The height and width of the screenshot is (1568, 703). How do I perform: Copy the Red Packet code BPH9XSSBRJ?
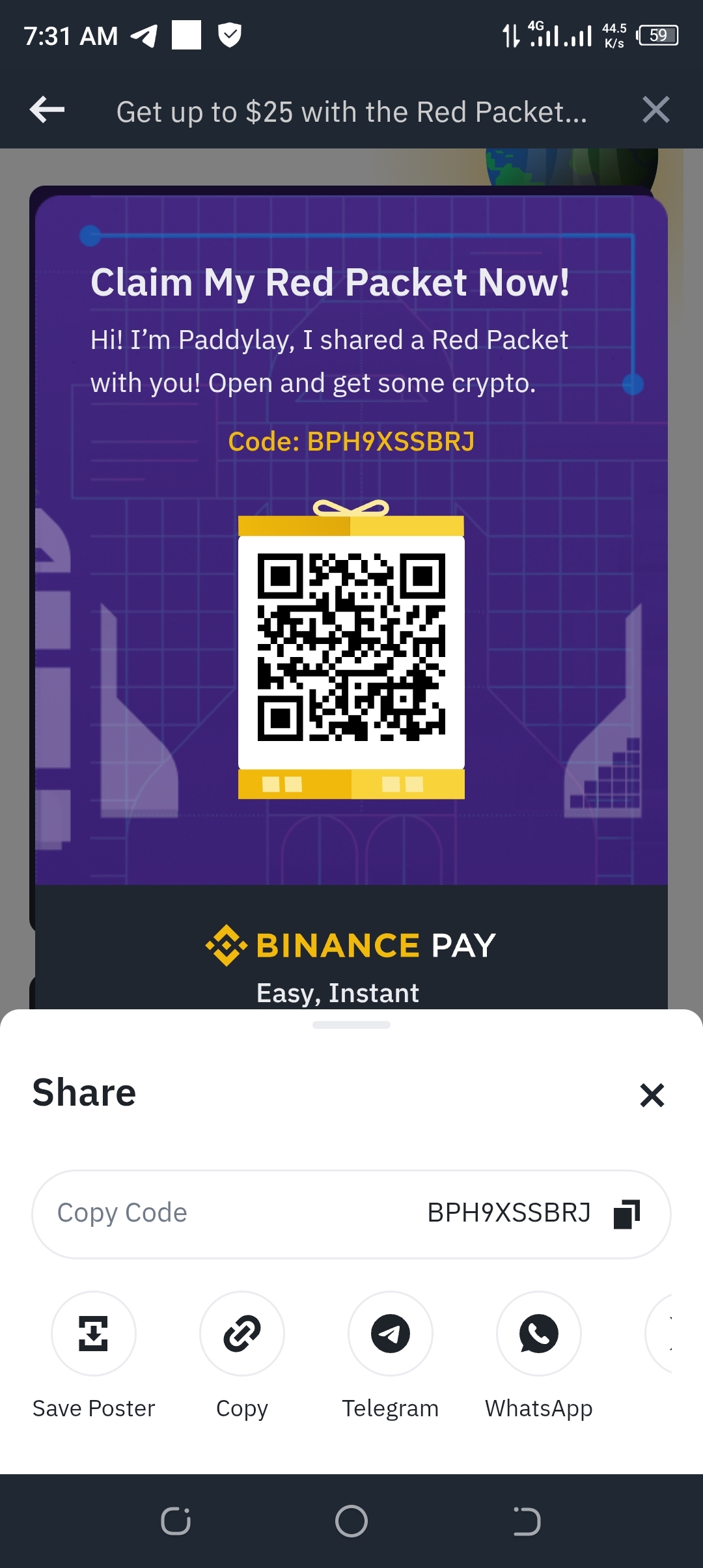[x=627, y=1214]
